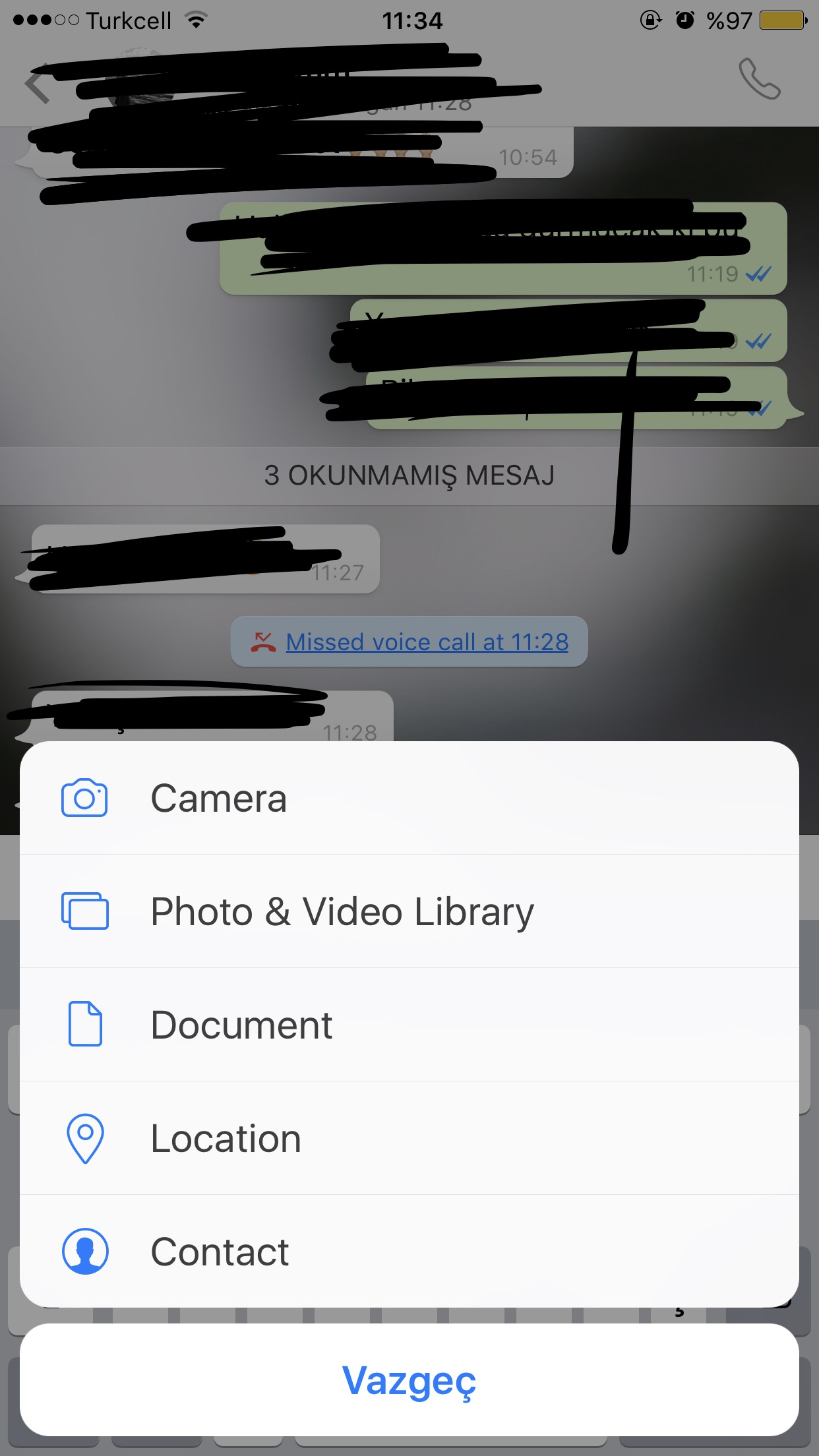Open Photo & Video Library
819x1456 pixels.
(x=409, y=912)
